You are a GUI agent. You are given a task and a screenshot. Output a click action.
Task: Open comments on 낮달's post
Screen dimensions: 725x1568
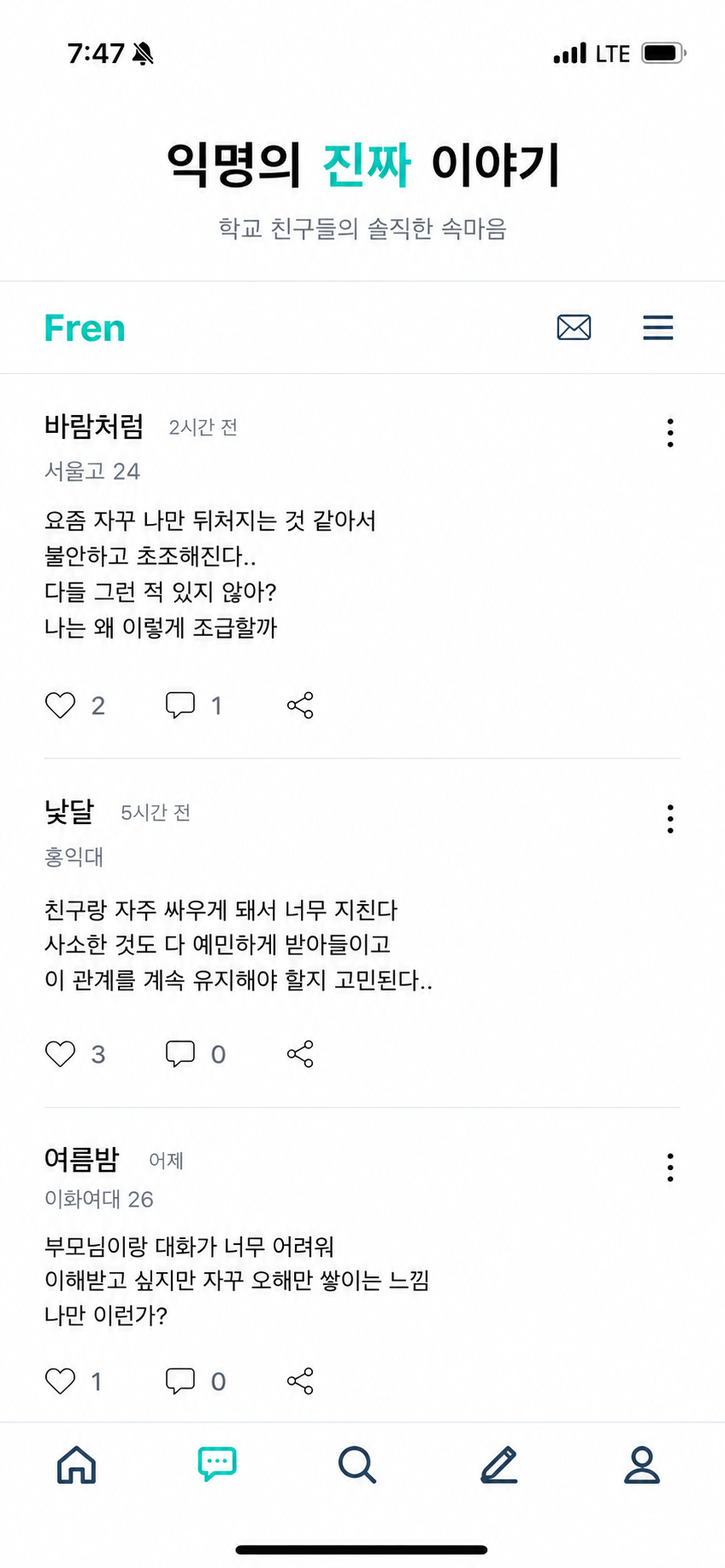(180, 1054)
